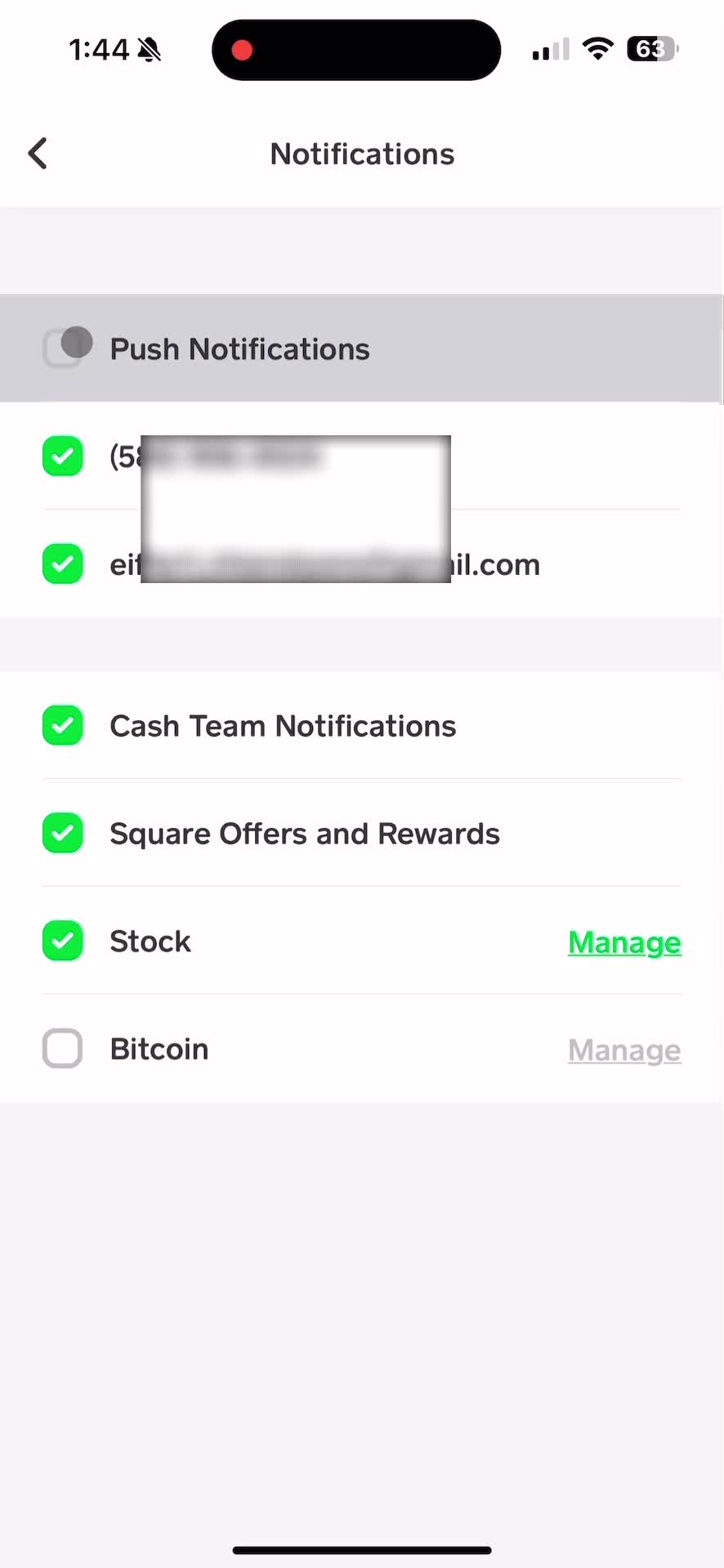Open Manage next to Bitcoin
724x1568 pixels.
[624, 1050]
